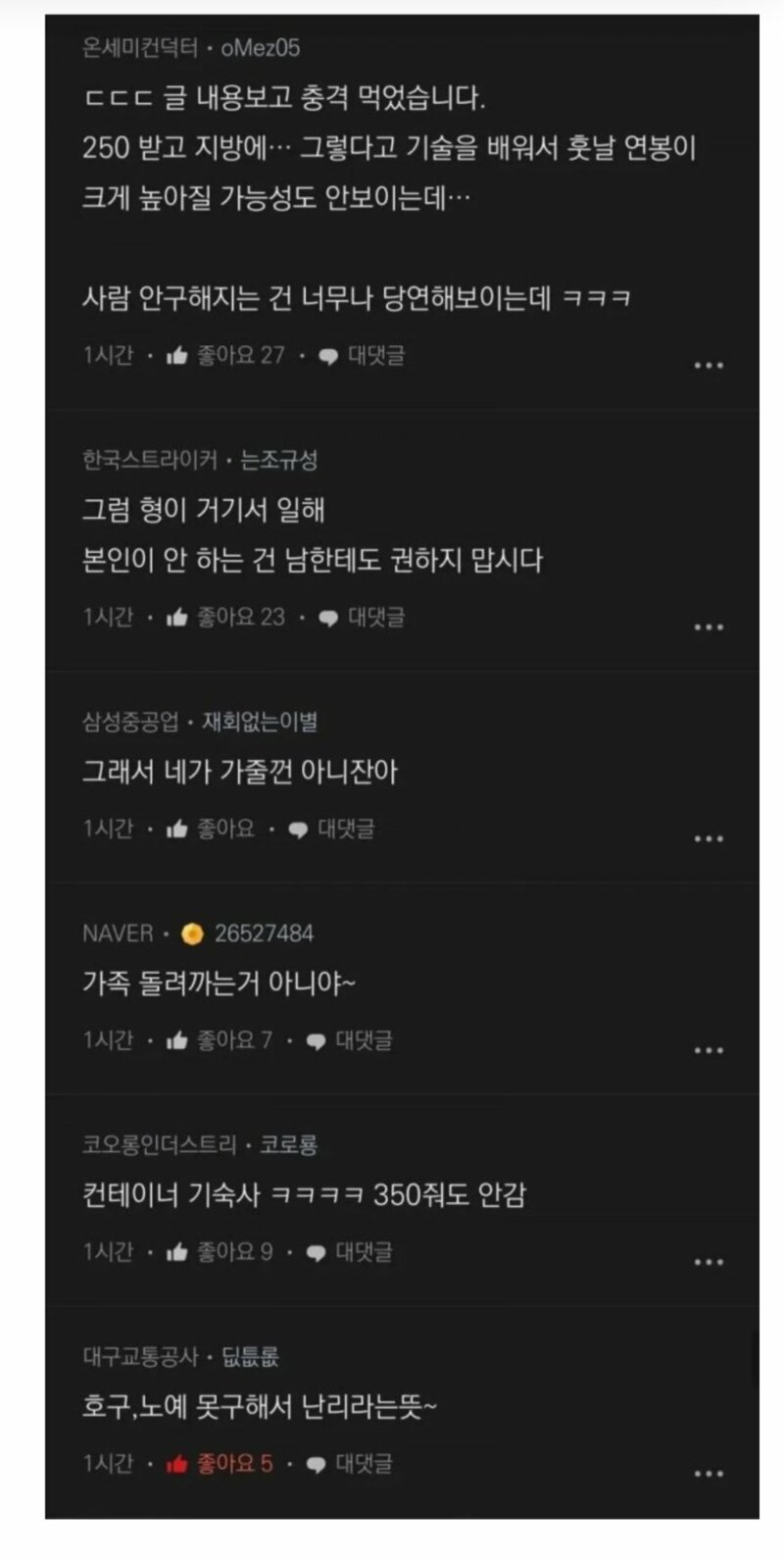The height and width of the screenshot is (1560, 784).
Task: Reply to the 대구교통공사 user's comment
Action: click(349, 1465)
